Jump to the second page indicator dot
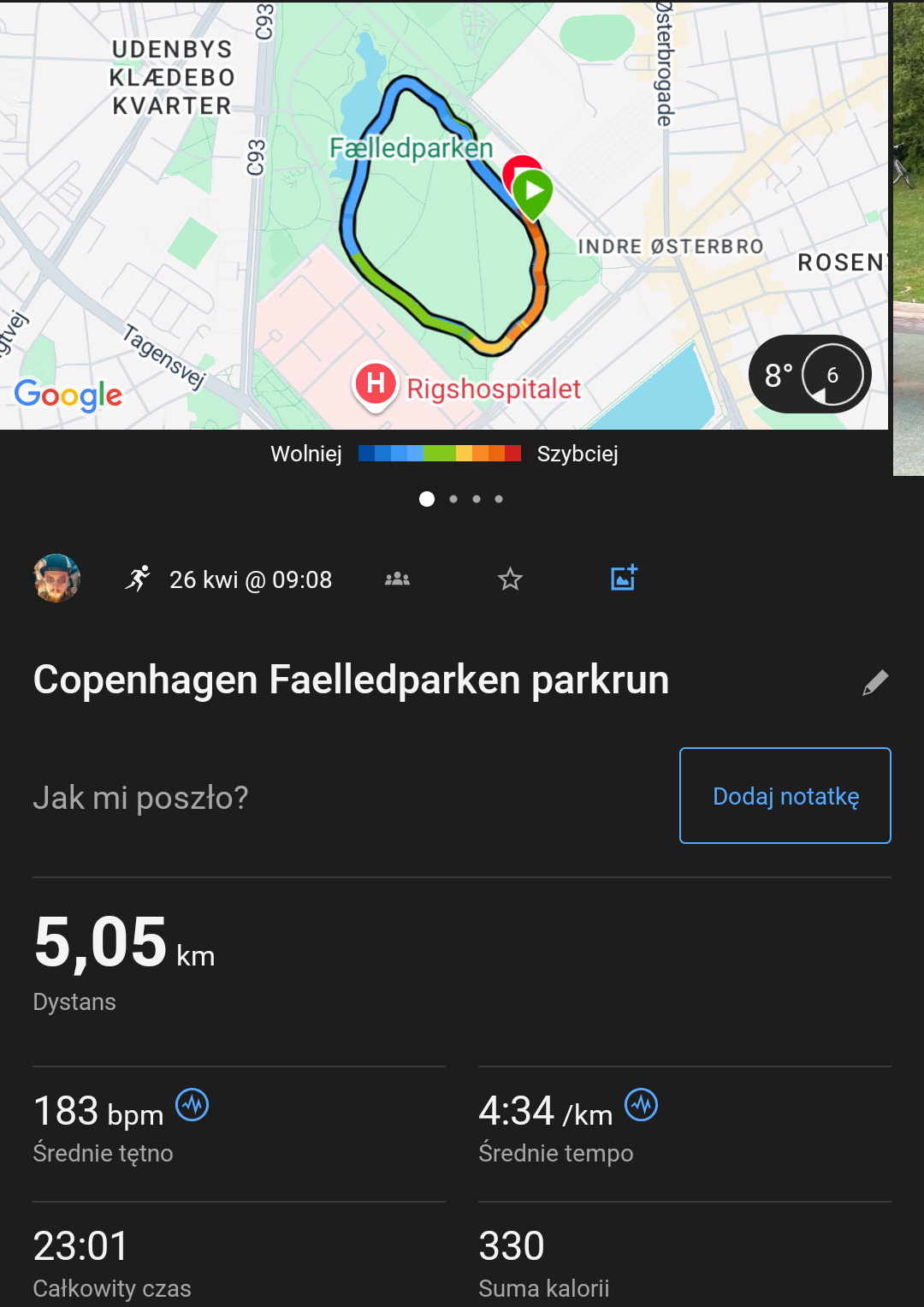The height and width of the screenshot is (1307, 924). tap(453, 499)
